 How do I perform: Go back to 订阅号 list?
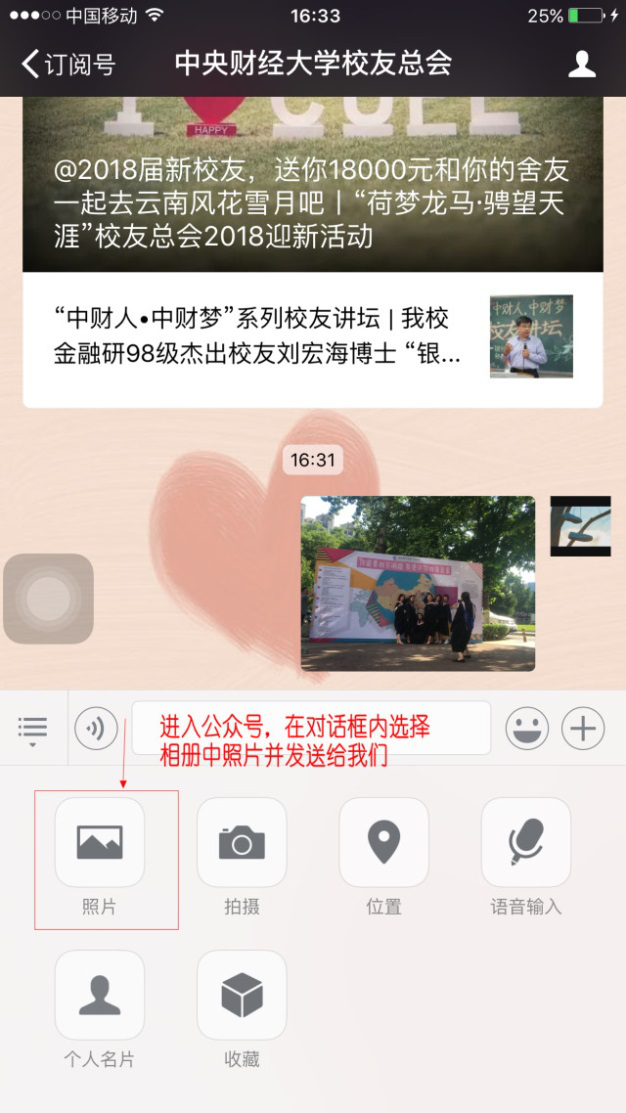[x=68, y=65]
